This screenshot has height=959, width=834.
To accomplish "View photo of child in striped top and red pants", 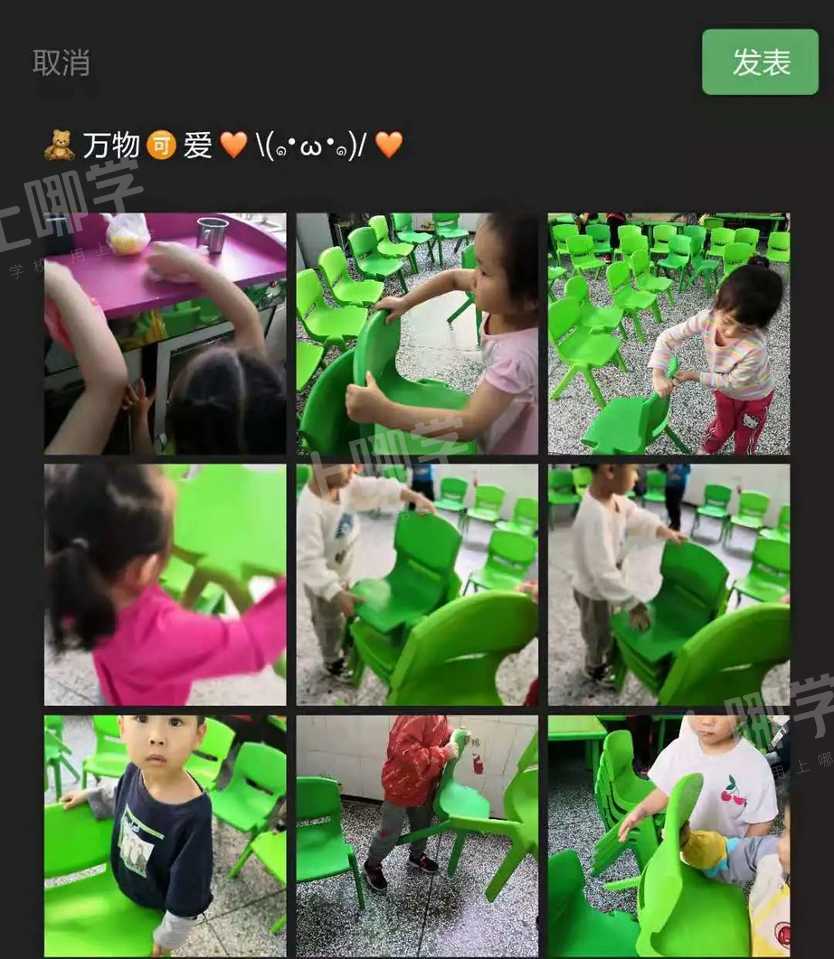I will [x=668, y=334].
